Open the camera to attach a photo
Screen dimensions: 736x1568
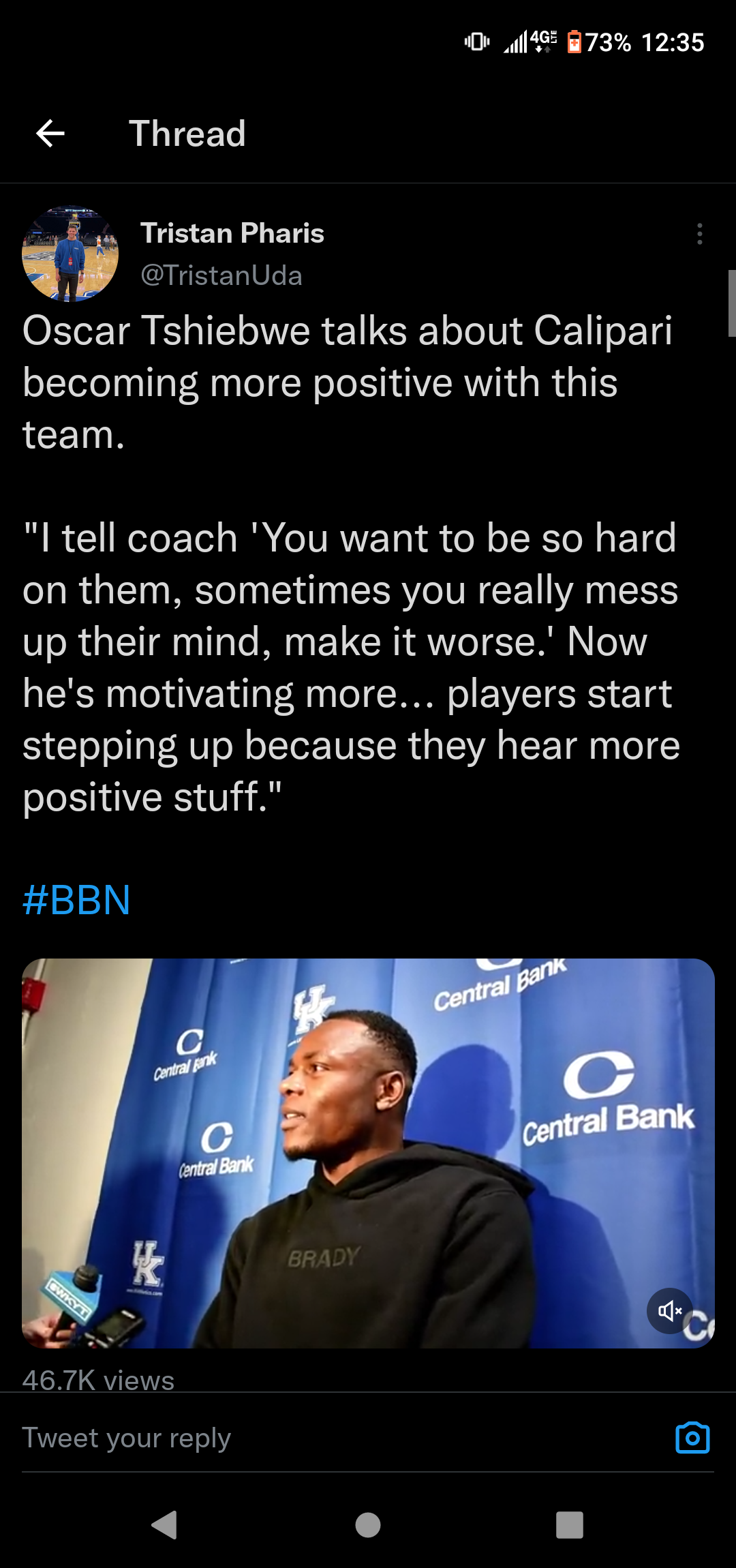pyautogui.click(x=692, y=1437)
